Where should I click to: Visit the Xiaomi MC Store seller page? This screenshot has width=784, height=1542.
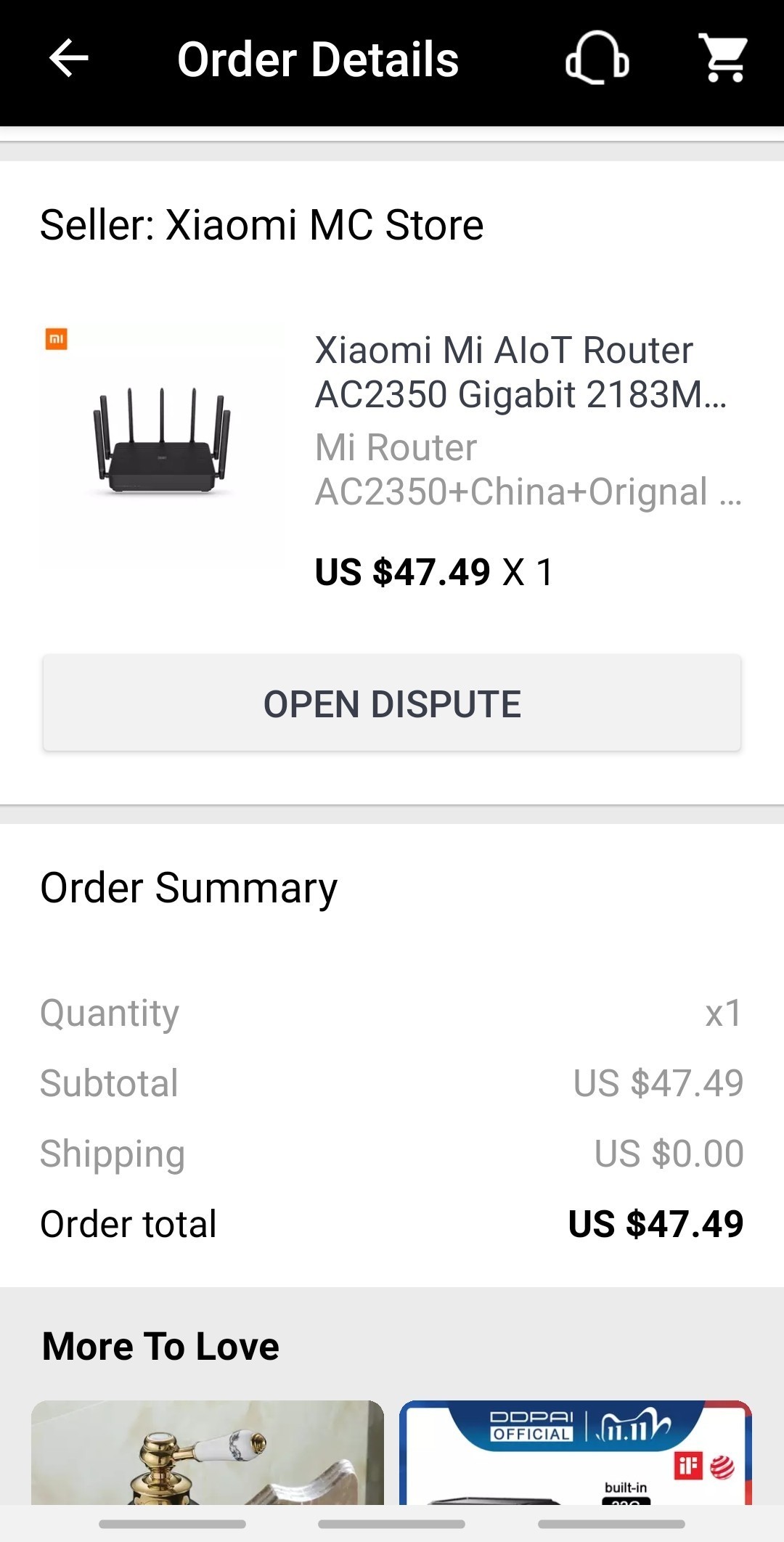click(261, 224)
